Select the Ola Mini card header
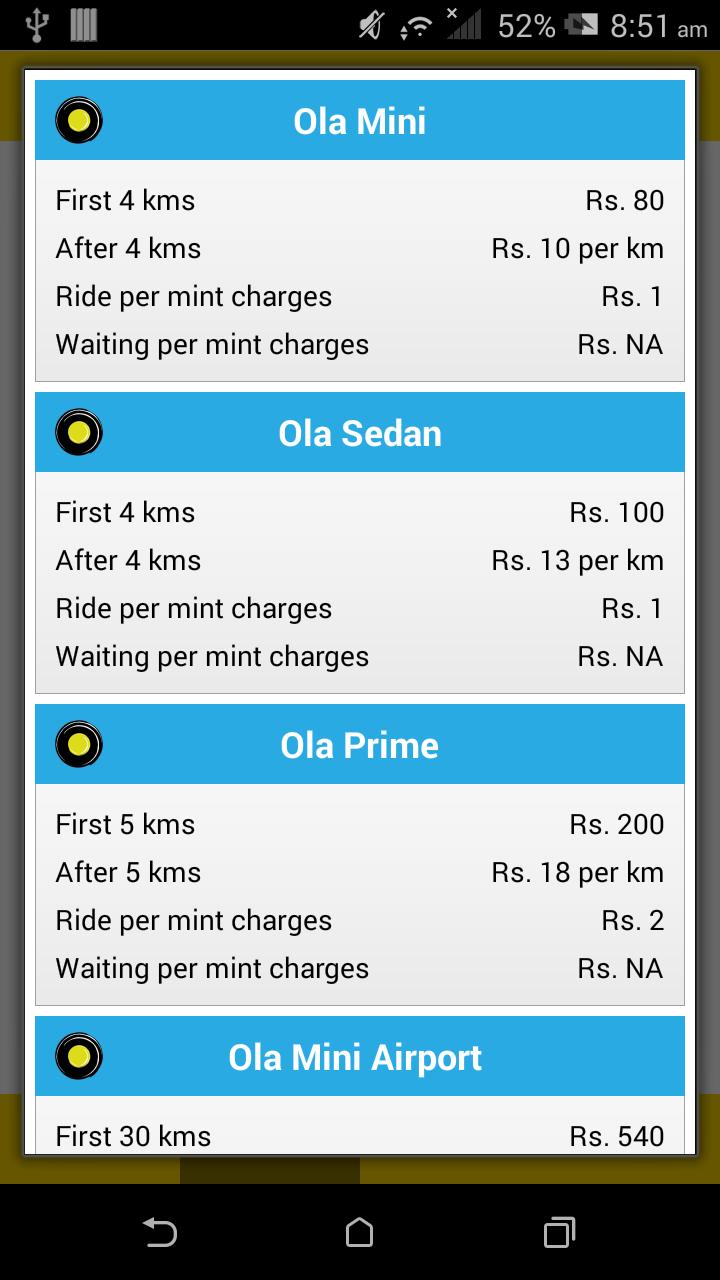This screenshot has height=1280, width=720. pos(358,120)
